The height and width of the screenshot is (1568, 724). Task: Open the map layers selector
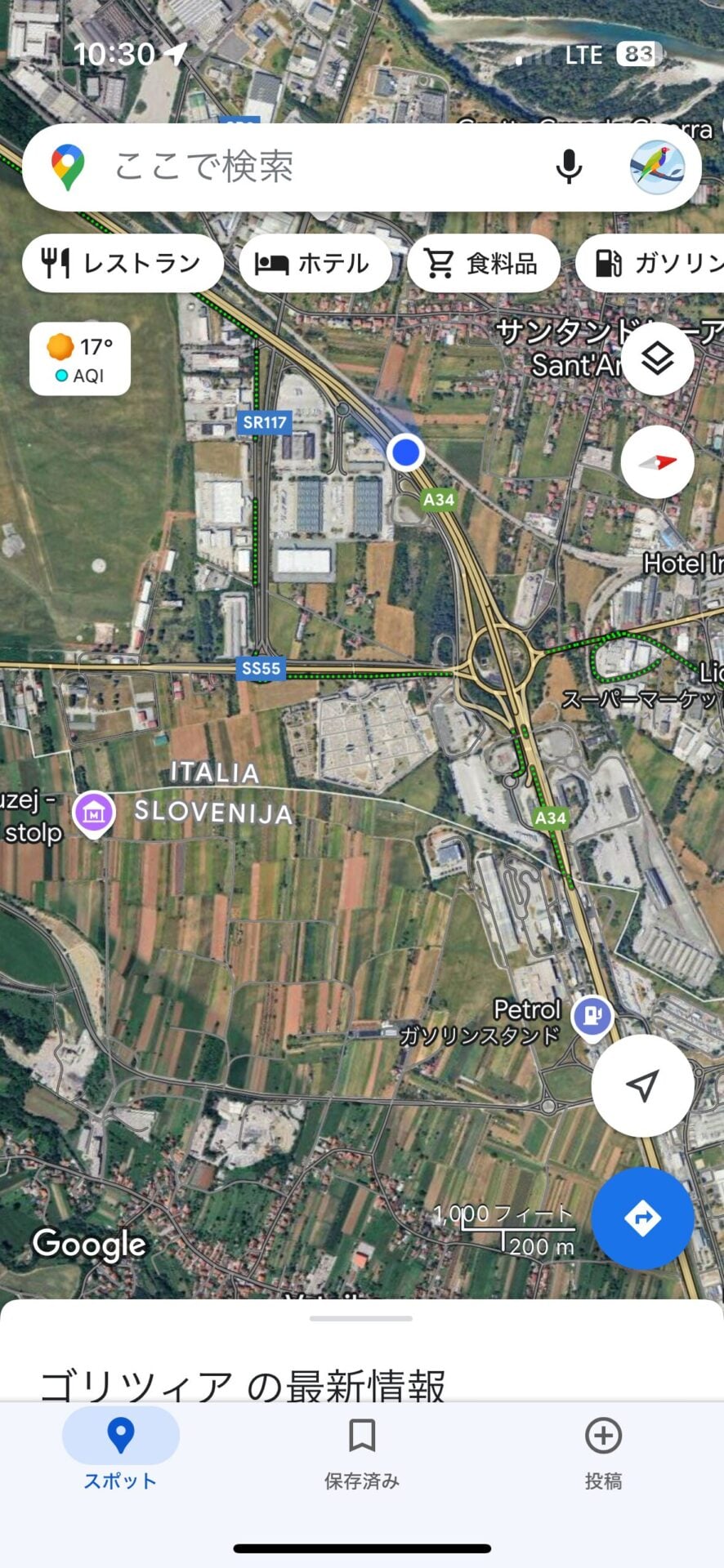657,359
